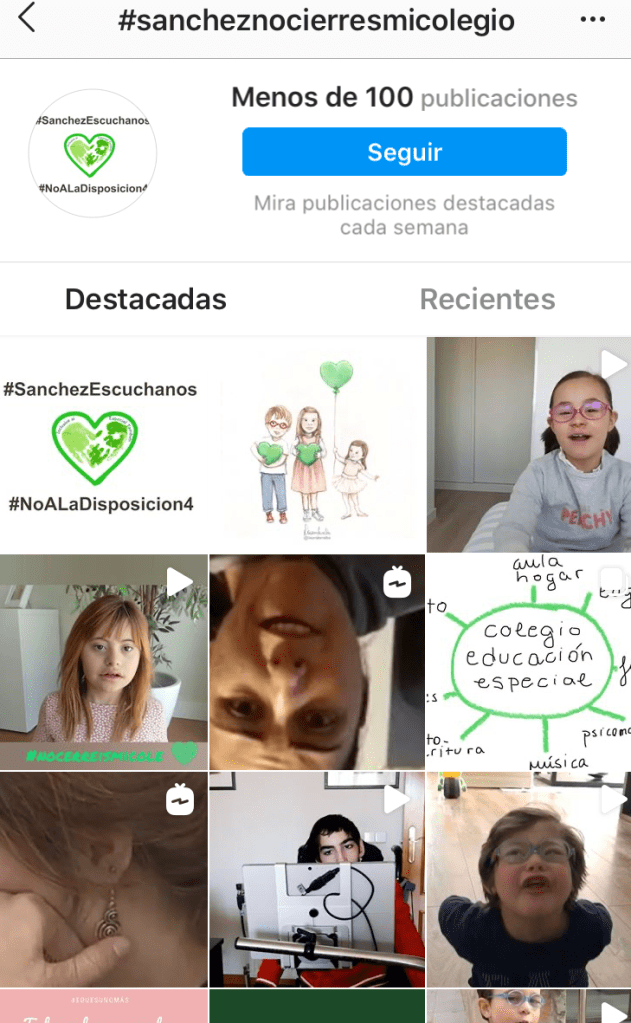Open the colegio educación especial drawing post

click(529, 662)
